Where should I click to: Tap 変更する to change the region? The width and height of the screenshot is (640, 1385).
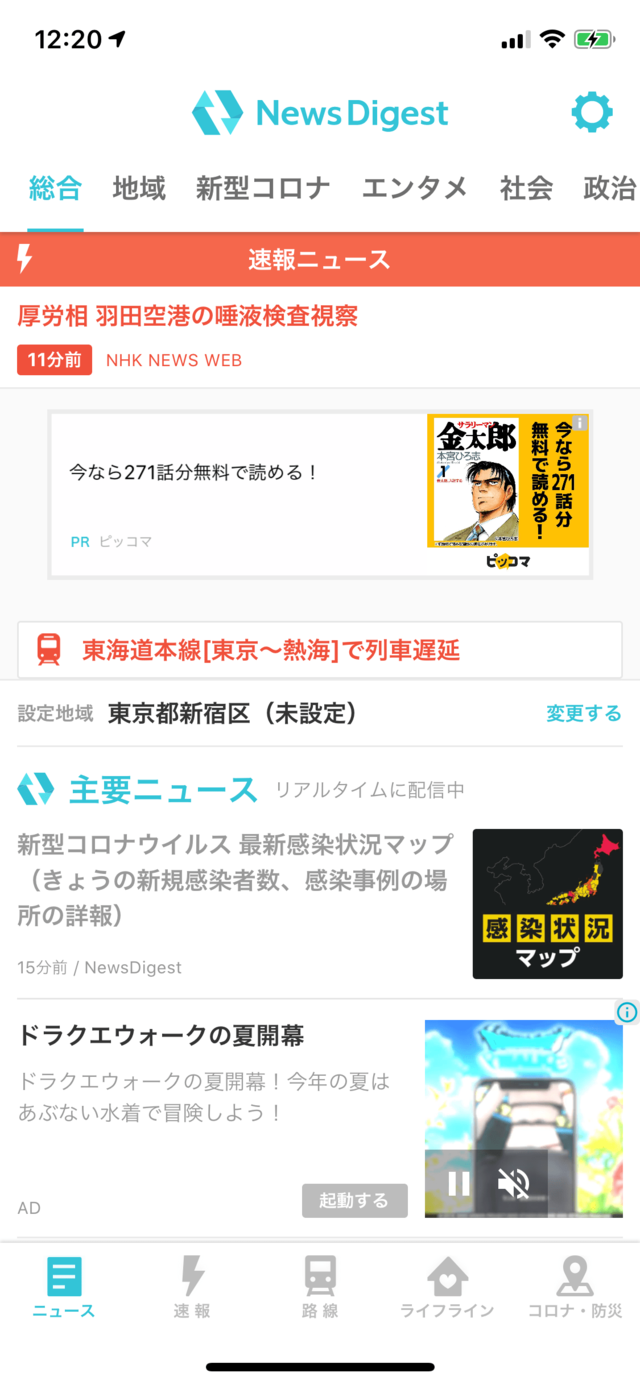[x=583, y=714]
